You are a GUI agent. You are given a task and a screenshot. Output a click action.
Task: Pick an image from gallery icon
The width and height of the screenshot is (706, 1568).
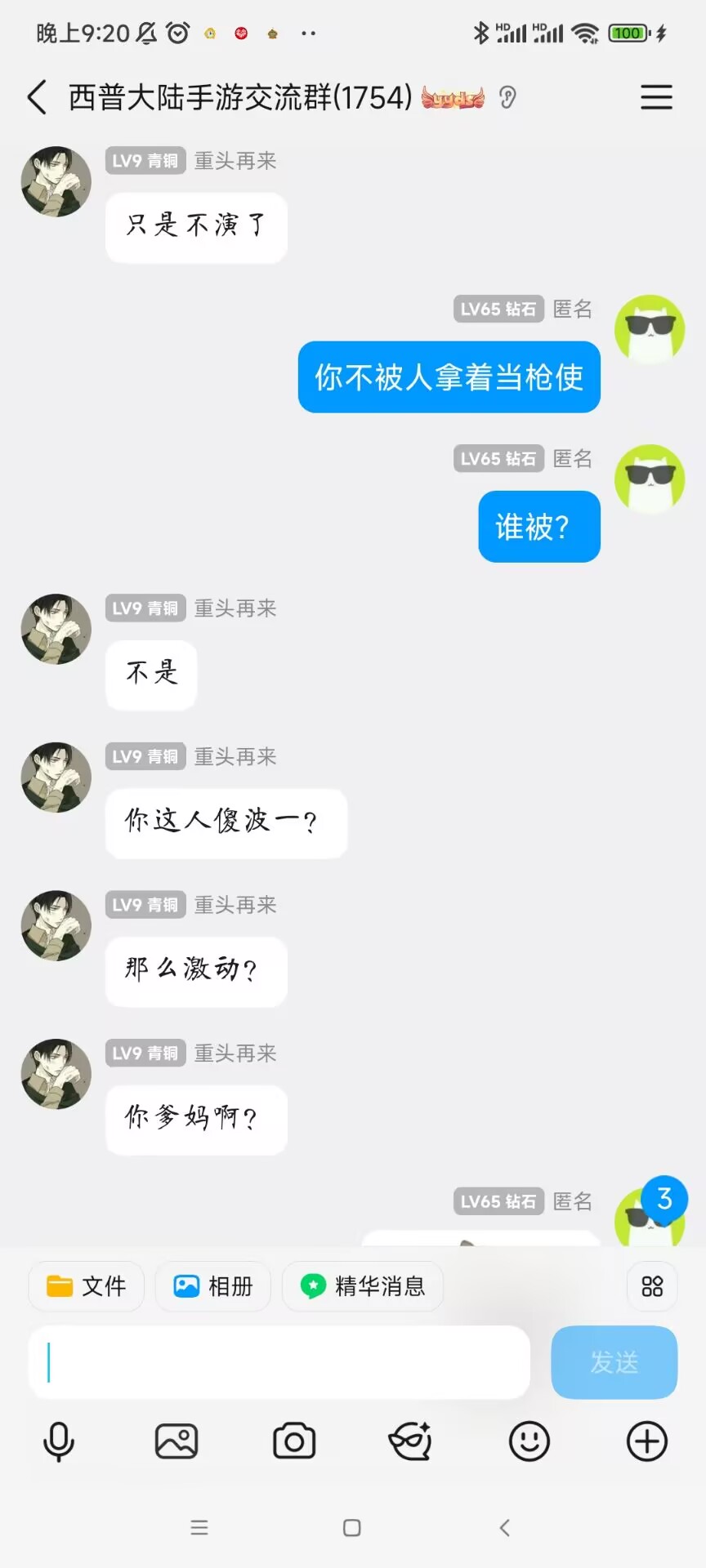point(176,1441)
